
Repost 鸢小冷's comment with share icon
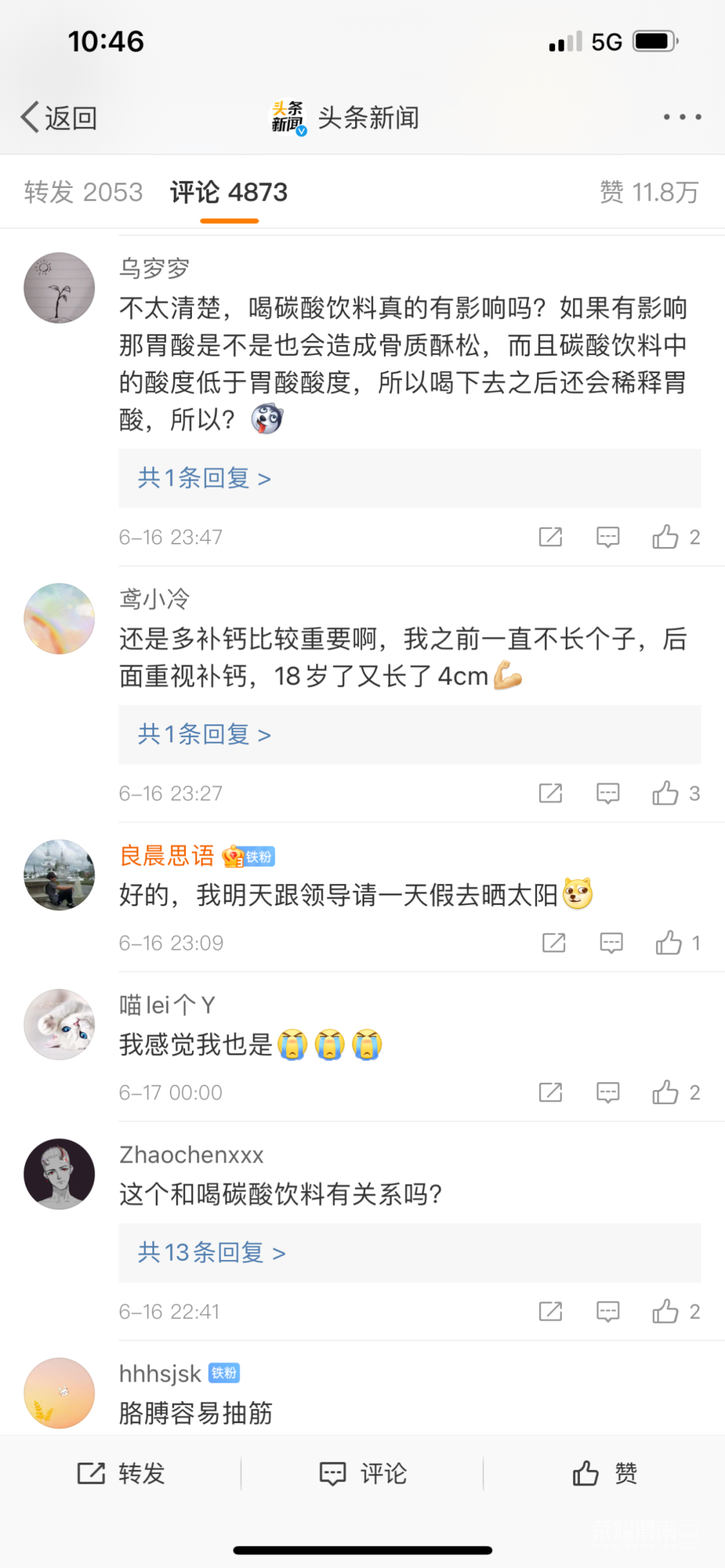click(x=550, y=793)
